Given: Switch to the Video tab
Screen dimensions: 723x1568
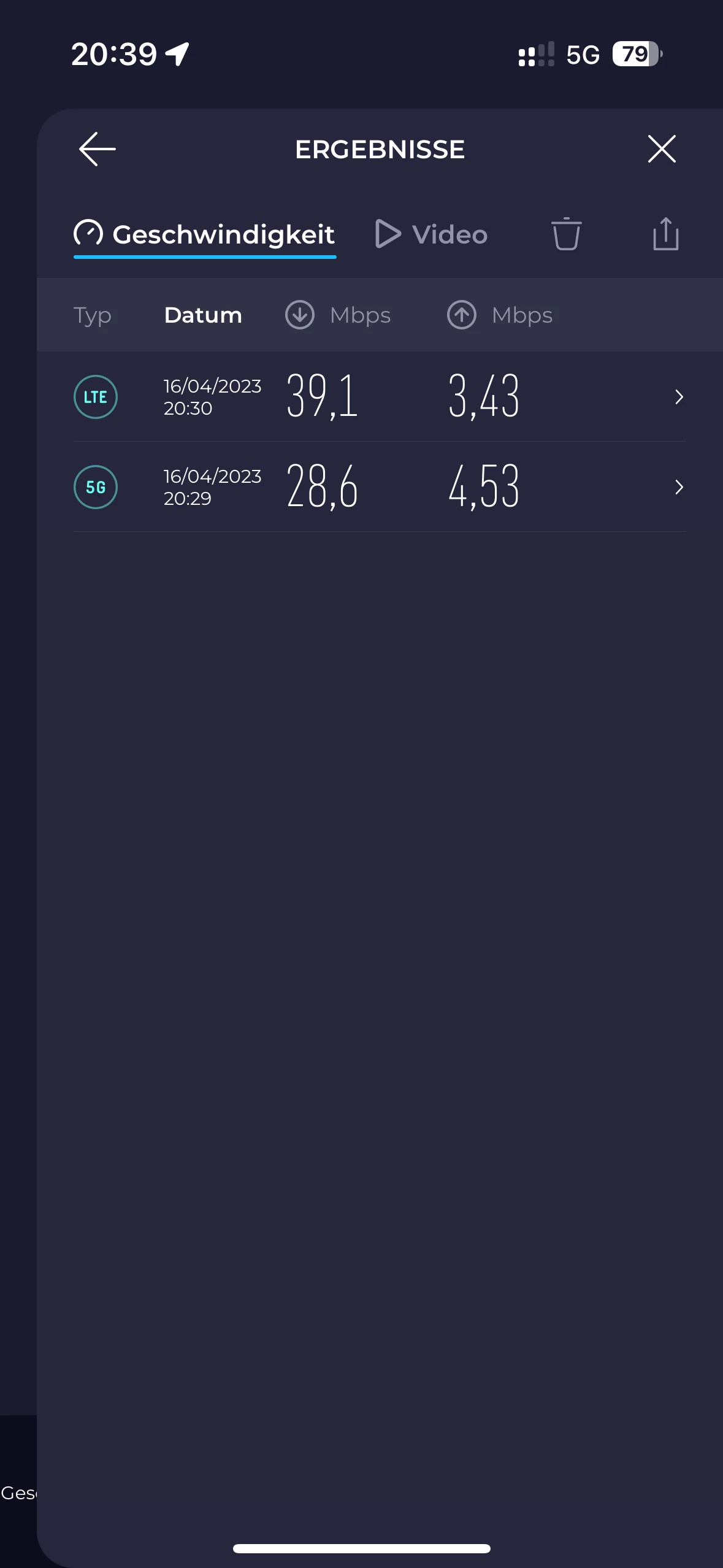Looking at the screenshot, I should [x=432, y=234].
